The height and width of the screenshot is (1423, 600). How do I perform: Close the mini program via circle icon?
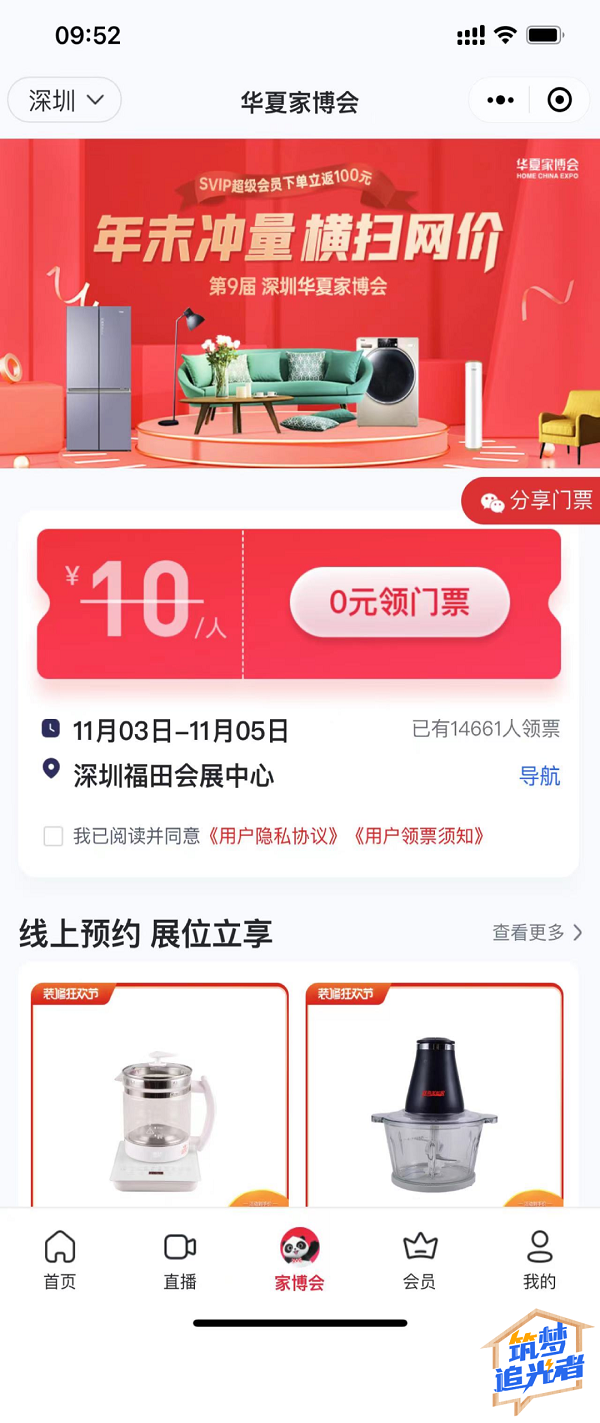[x=560, y=101]
